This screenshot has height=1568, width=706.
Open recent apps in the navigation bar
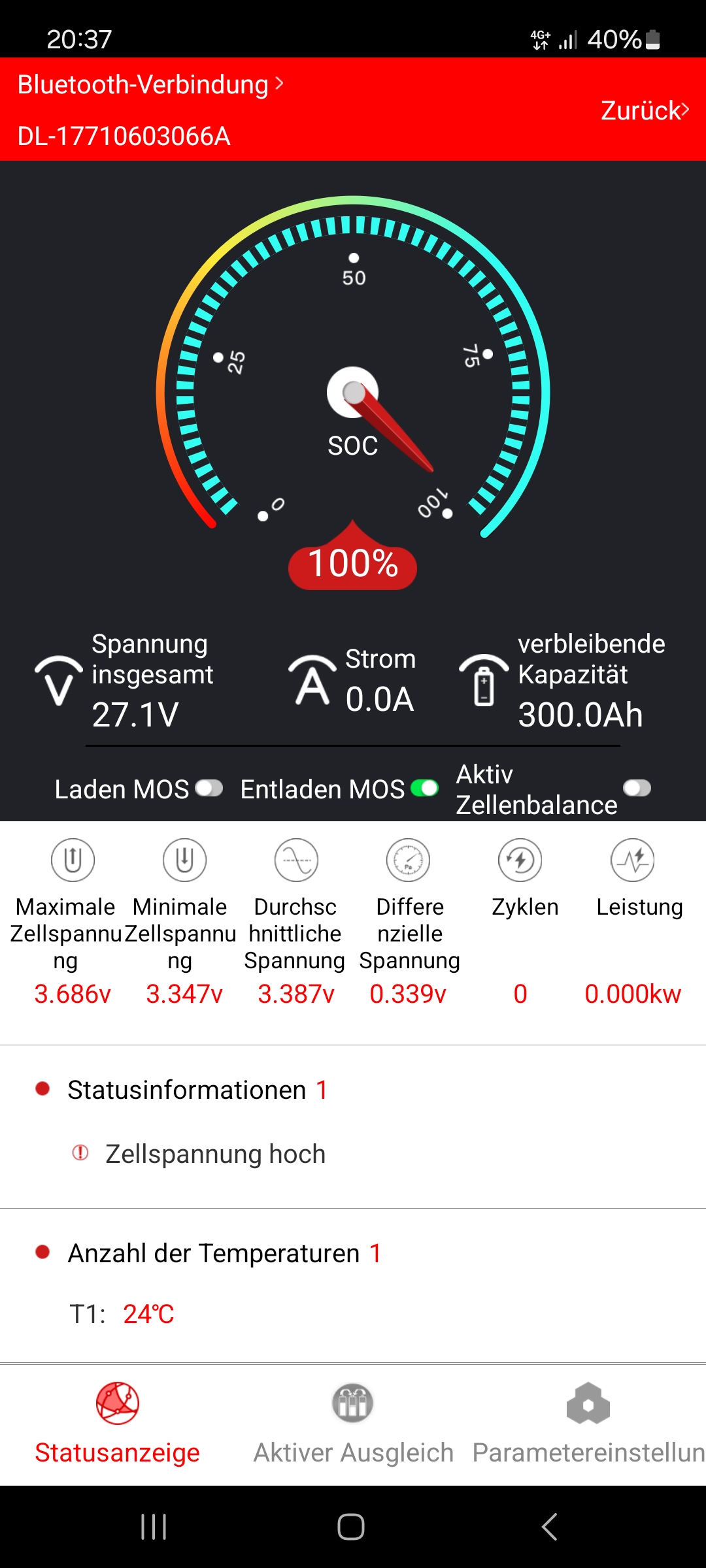pos(154,1527)
